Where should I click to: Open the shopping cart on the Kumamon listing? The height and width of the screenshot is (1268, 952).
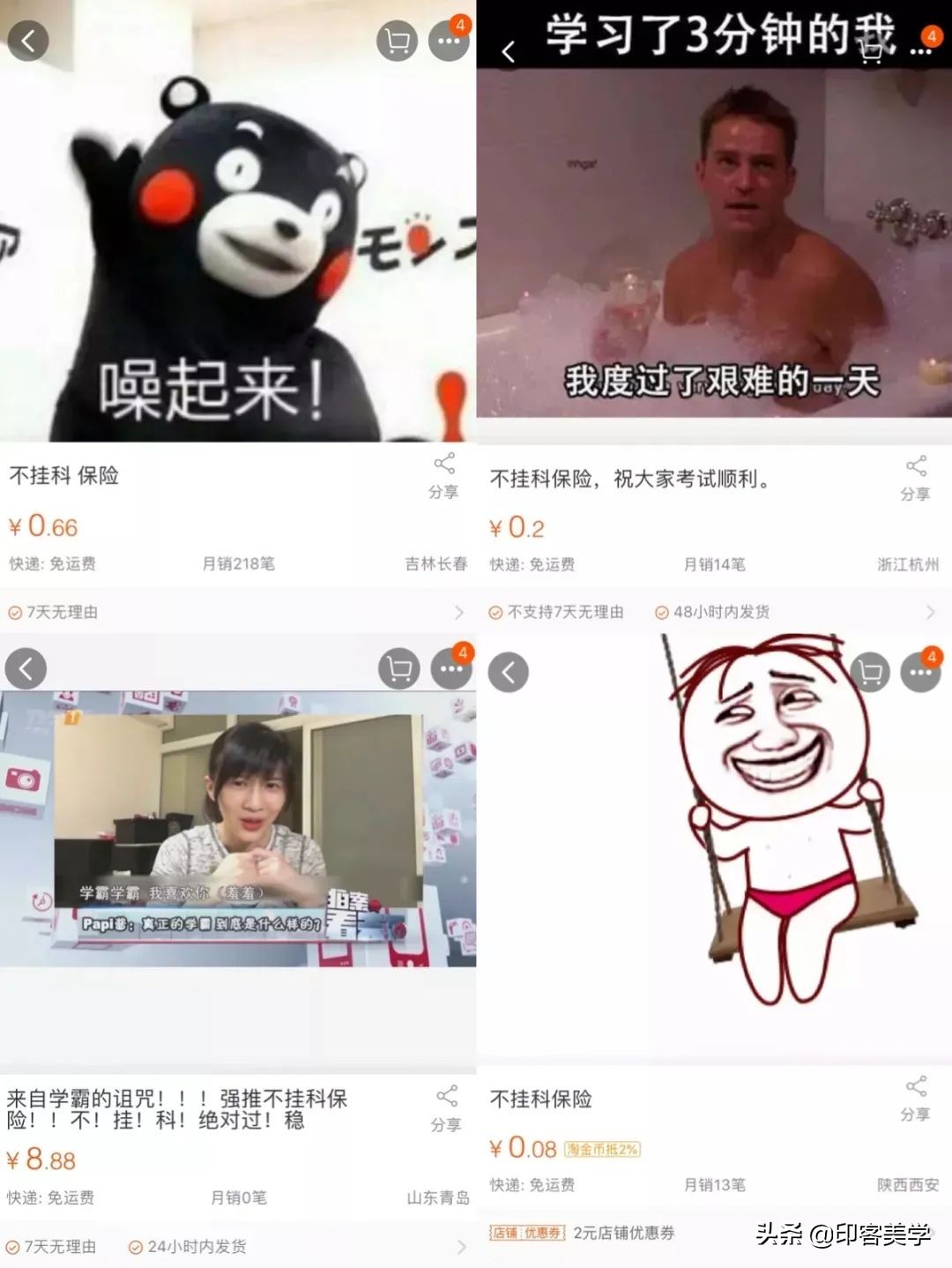(x=398, y=41)
